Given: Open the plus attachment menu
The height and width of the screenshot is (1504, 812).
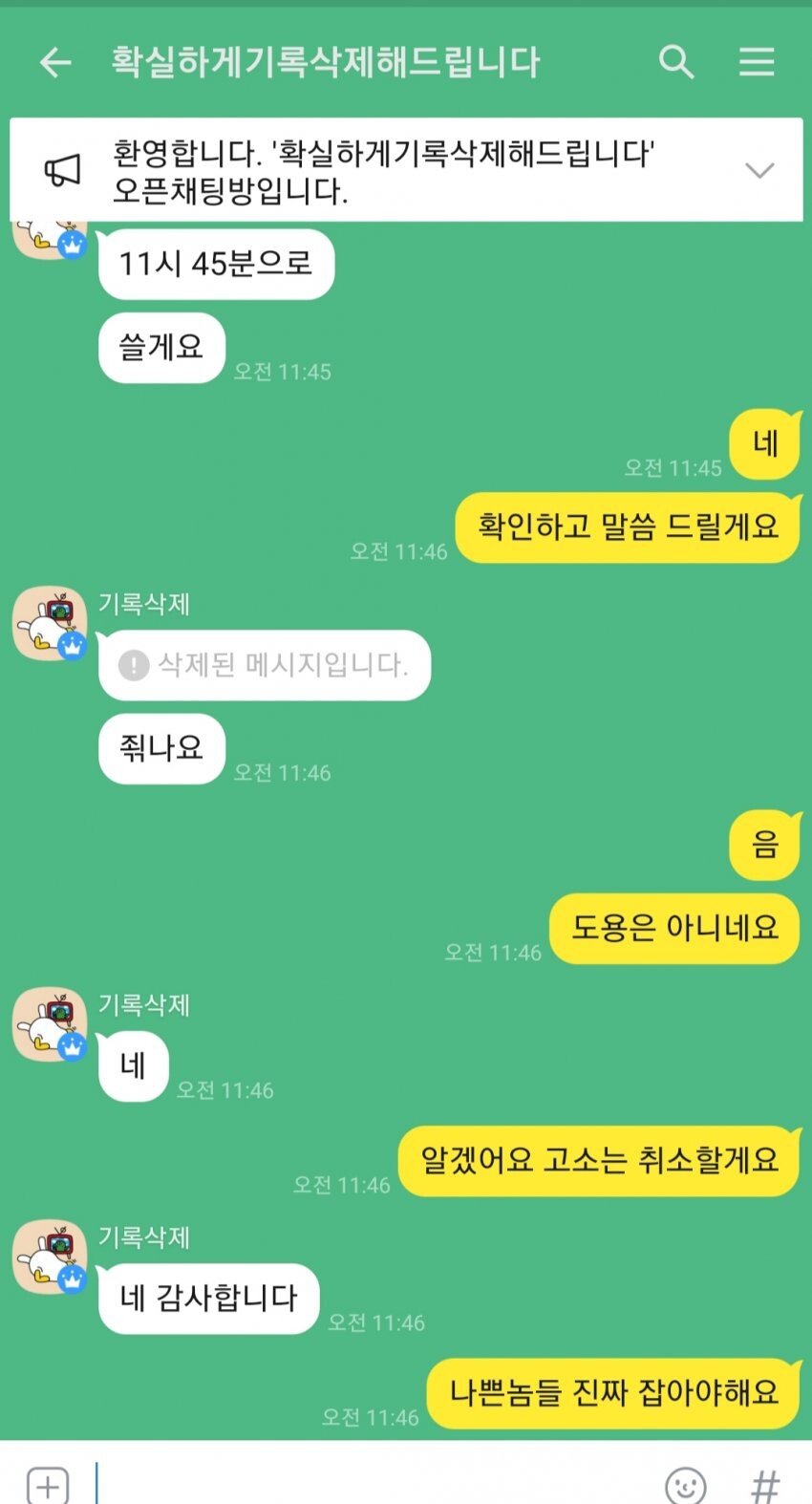Looking at the screenshot, I should (x=48, y=1484).
